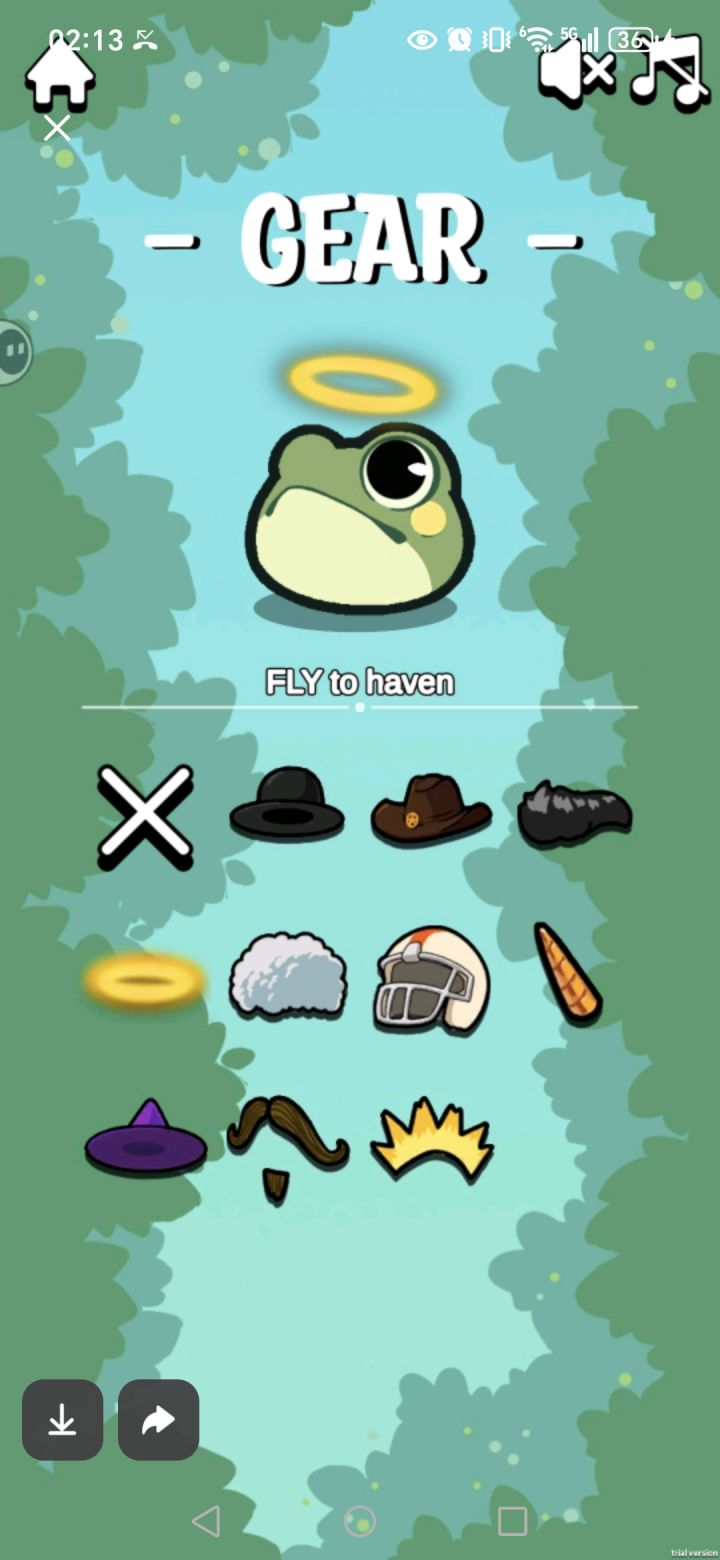Equip the white fluffy wig
720x1560 pixels.
(x=288, y=980)
